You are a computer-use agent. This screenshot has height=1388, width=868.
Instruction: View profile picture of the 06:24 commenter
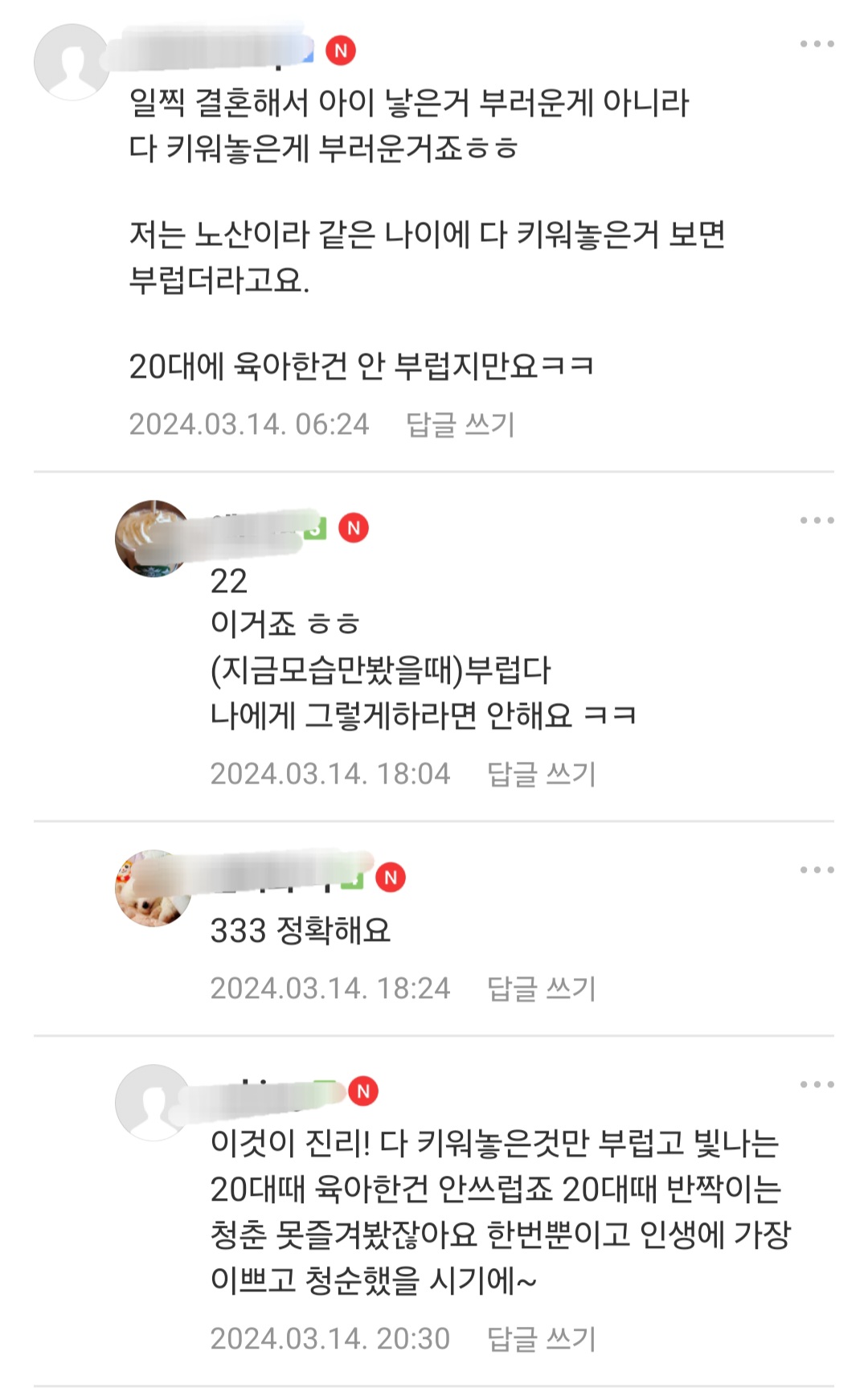click(x=72, y=63)
